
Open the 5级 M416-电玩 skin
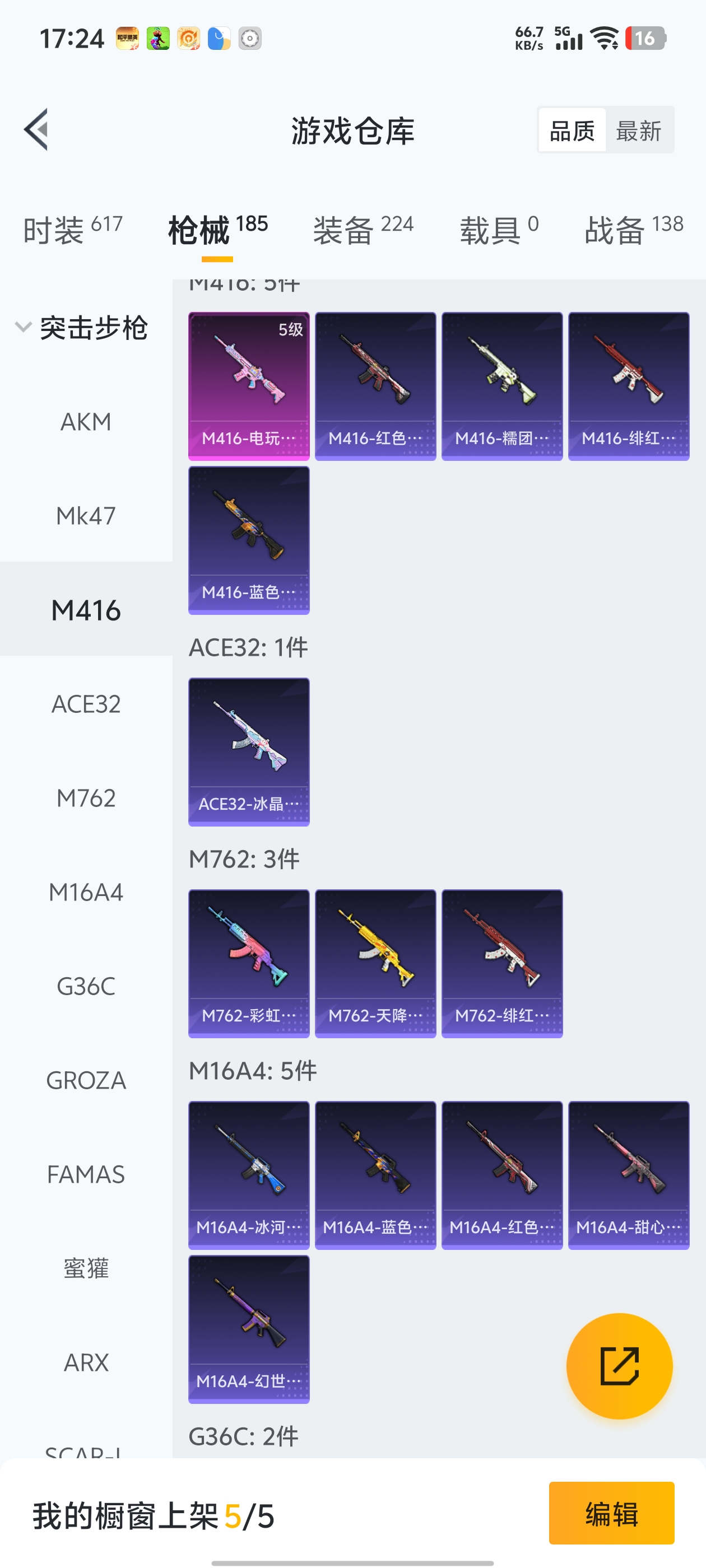249,386
